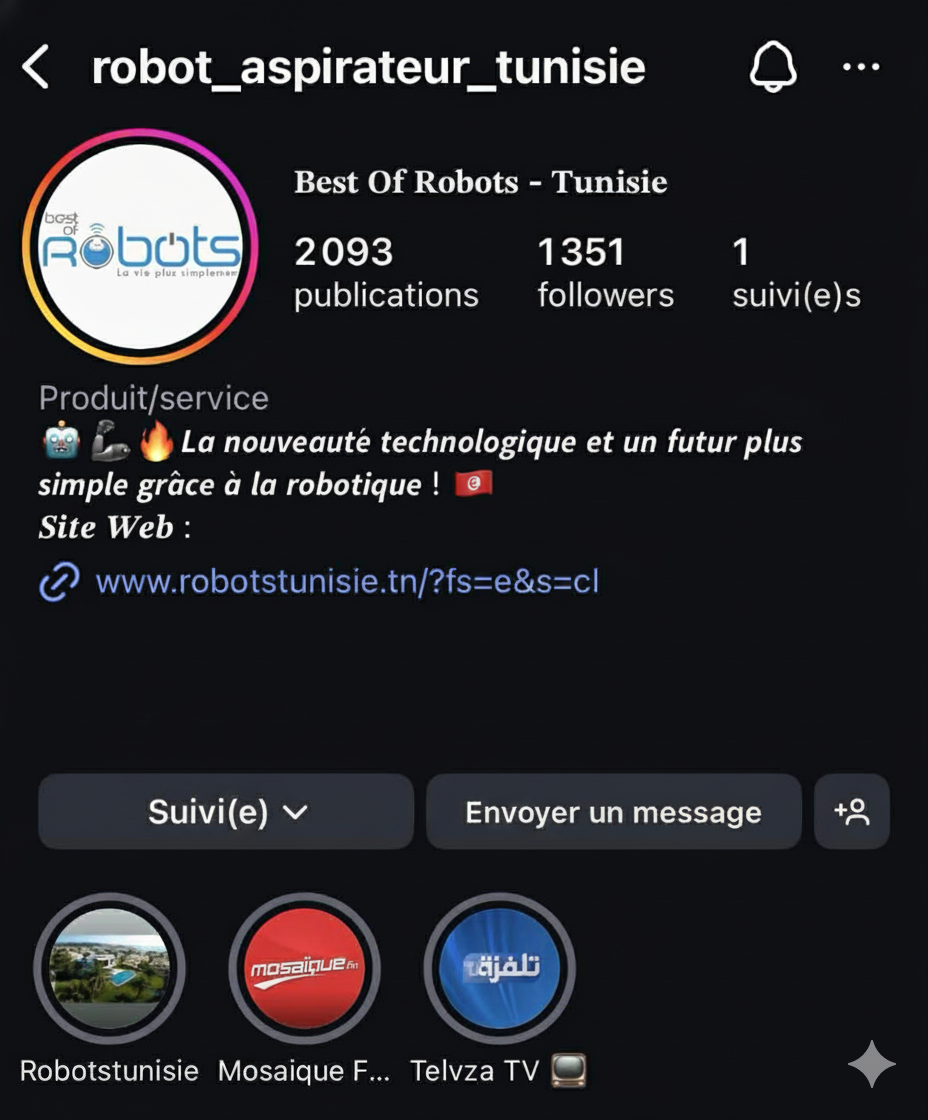
Task: Open the Robotstunisie story highlight
Action: point(109,968)
